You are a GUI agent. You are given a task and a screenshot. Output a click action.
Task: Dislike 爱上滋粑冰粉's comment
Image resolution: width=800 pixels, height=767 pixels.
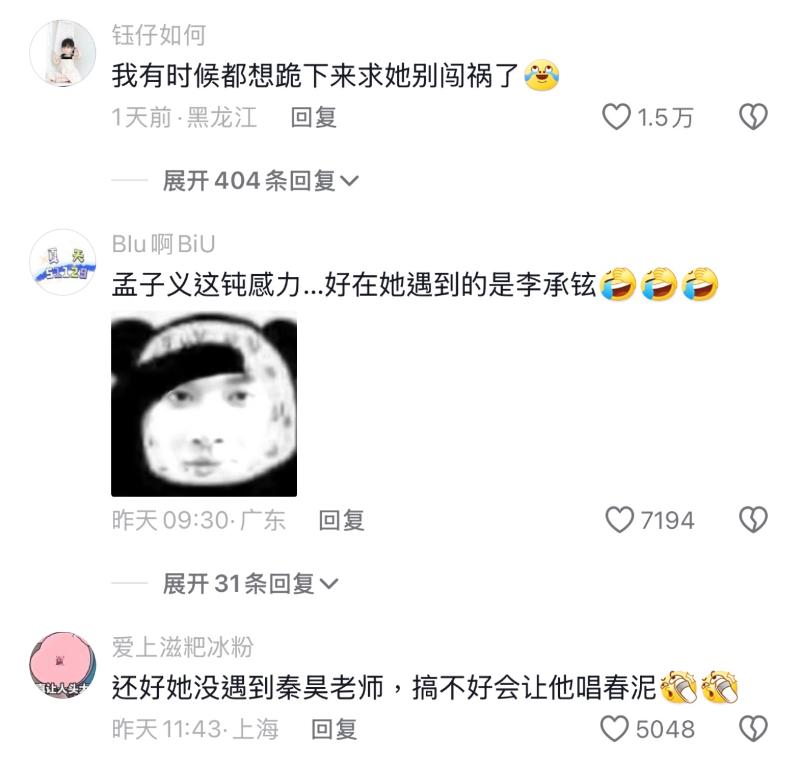coord(752,729)
